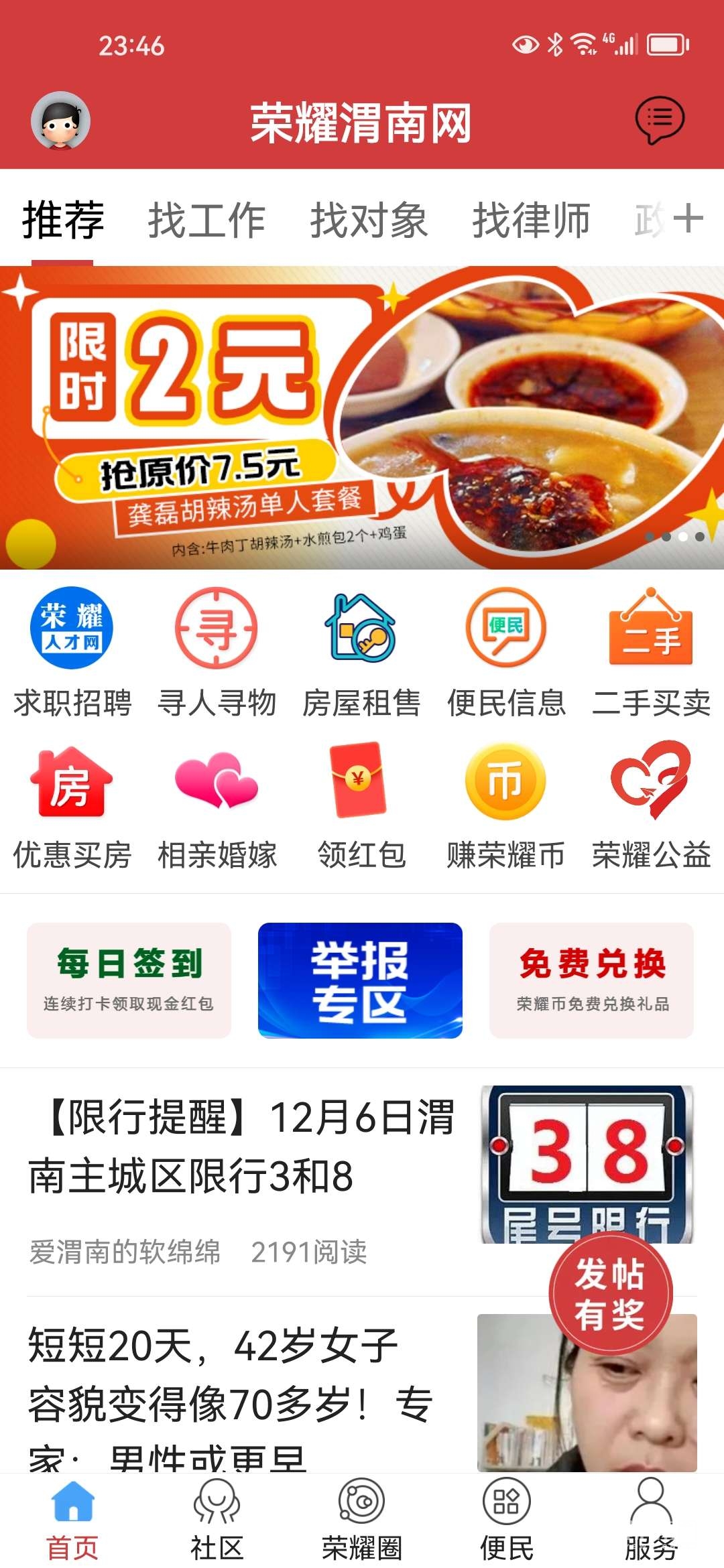Open 领红包
The image size is (724, 1568).
click(x=361, y=804)
